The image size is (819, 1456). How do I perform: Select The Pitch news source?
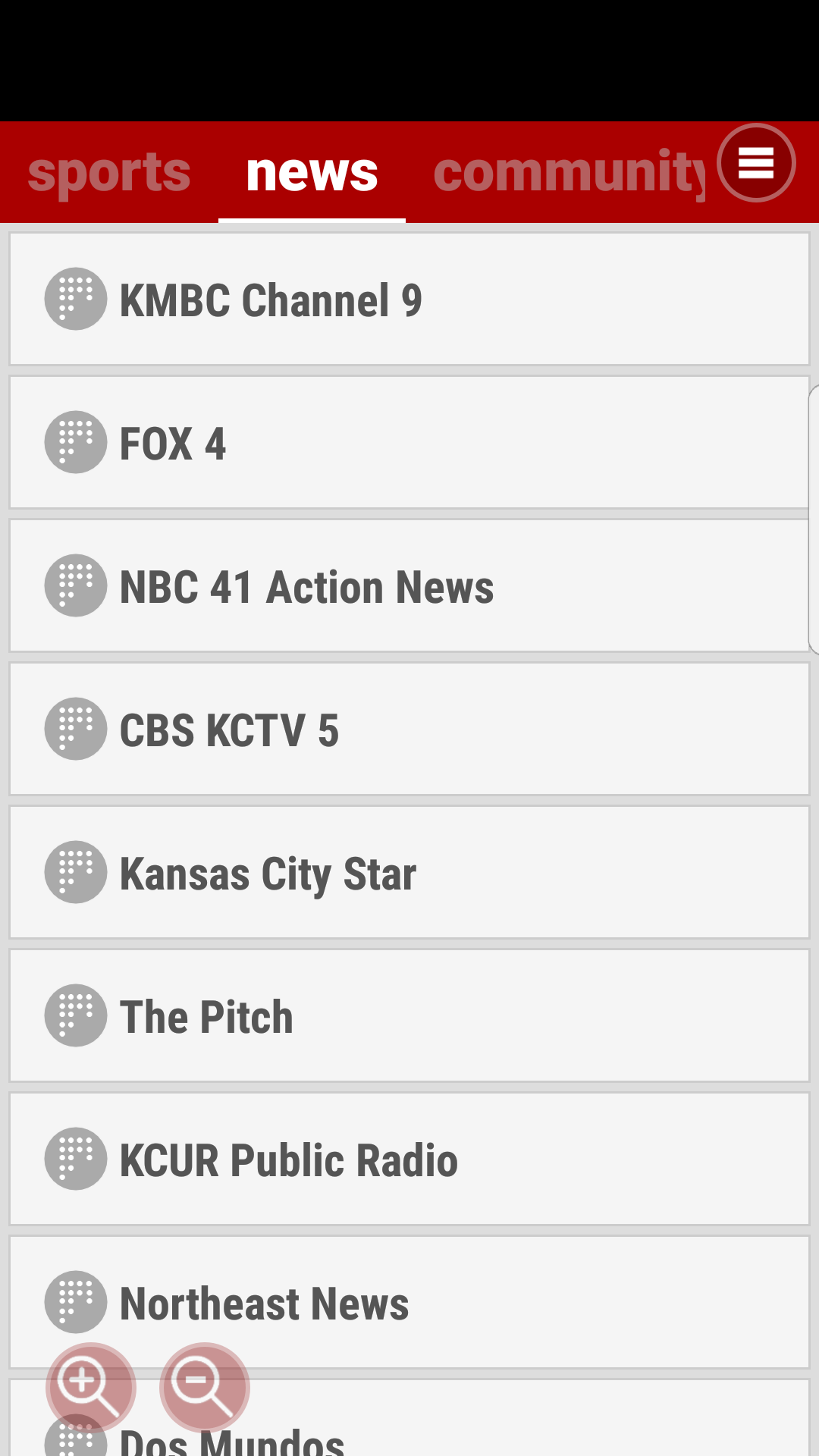tap(409, 1015)
